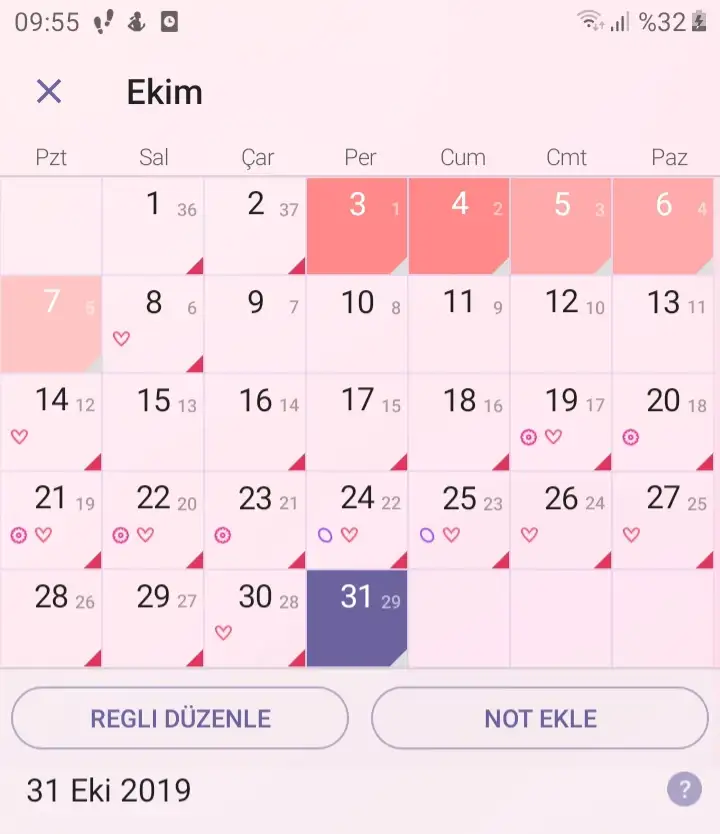Pick October 19 date cell
This screenshot has height=834, width=720.
561,421
